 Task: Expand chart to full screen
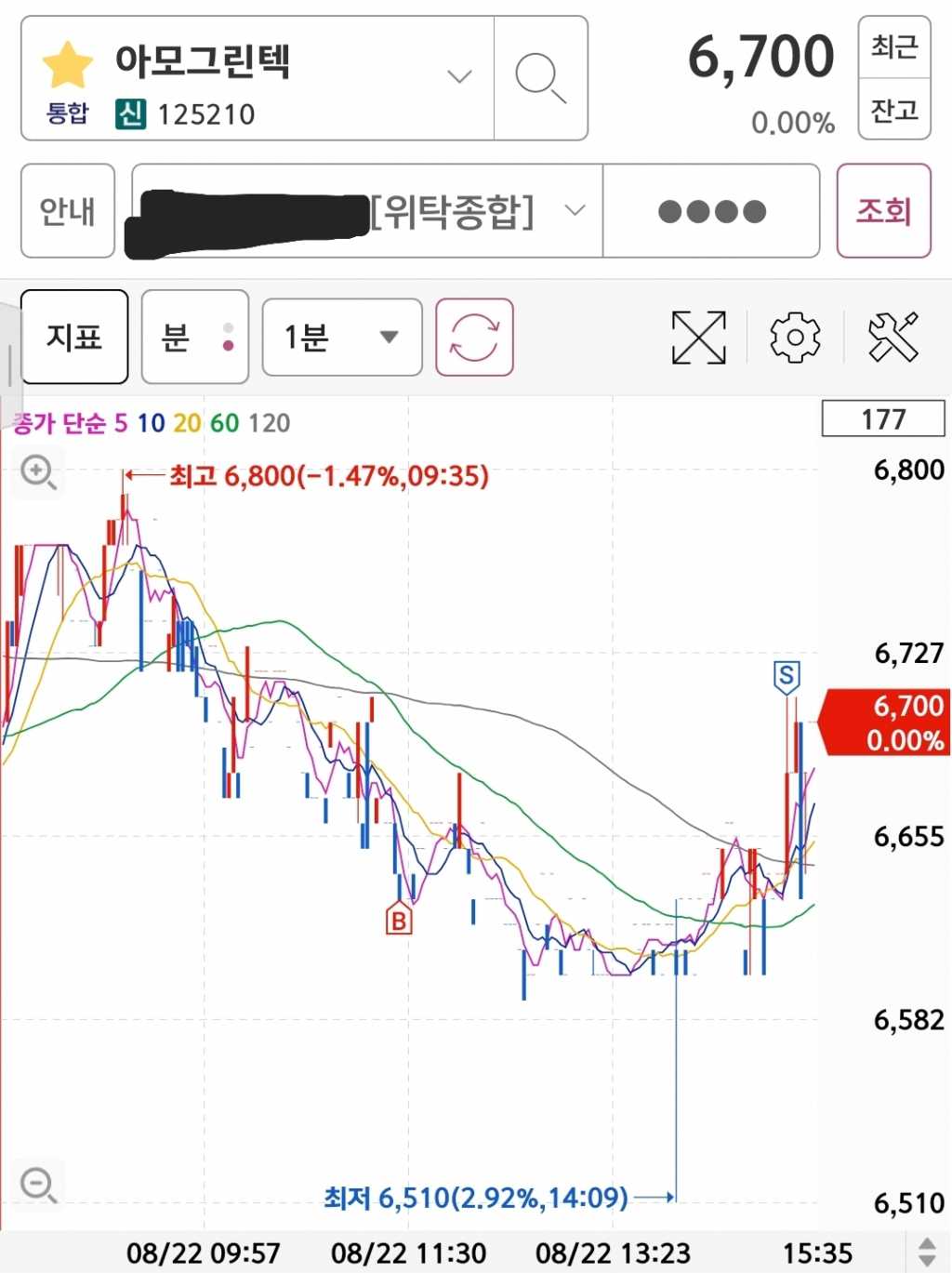pyautogui.click(x=698, y=337)
